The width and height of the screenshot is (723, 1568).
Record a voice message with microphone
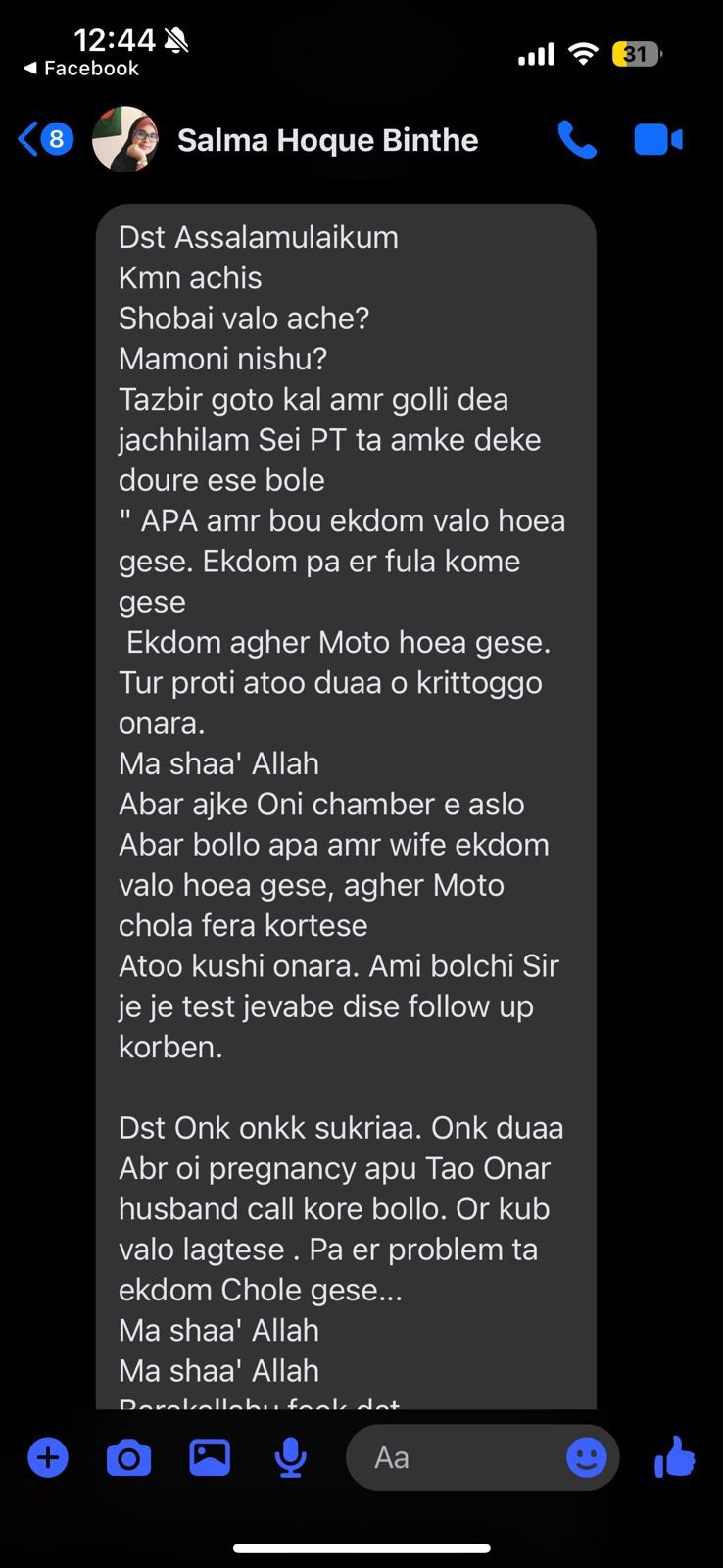point(290,1458)
